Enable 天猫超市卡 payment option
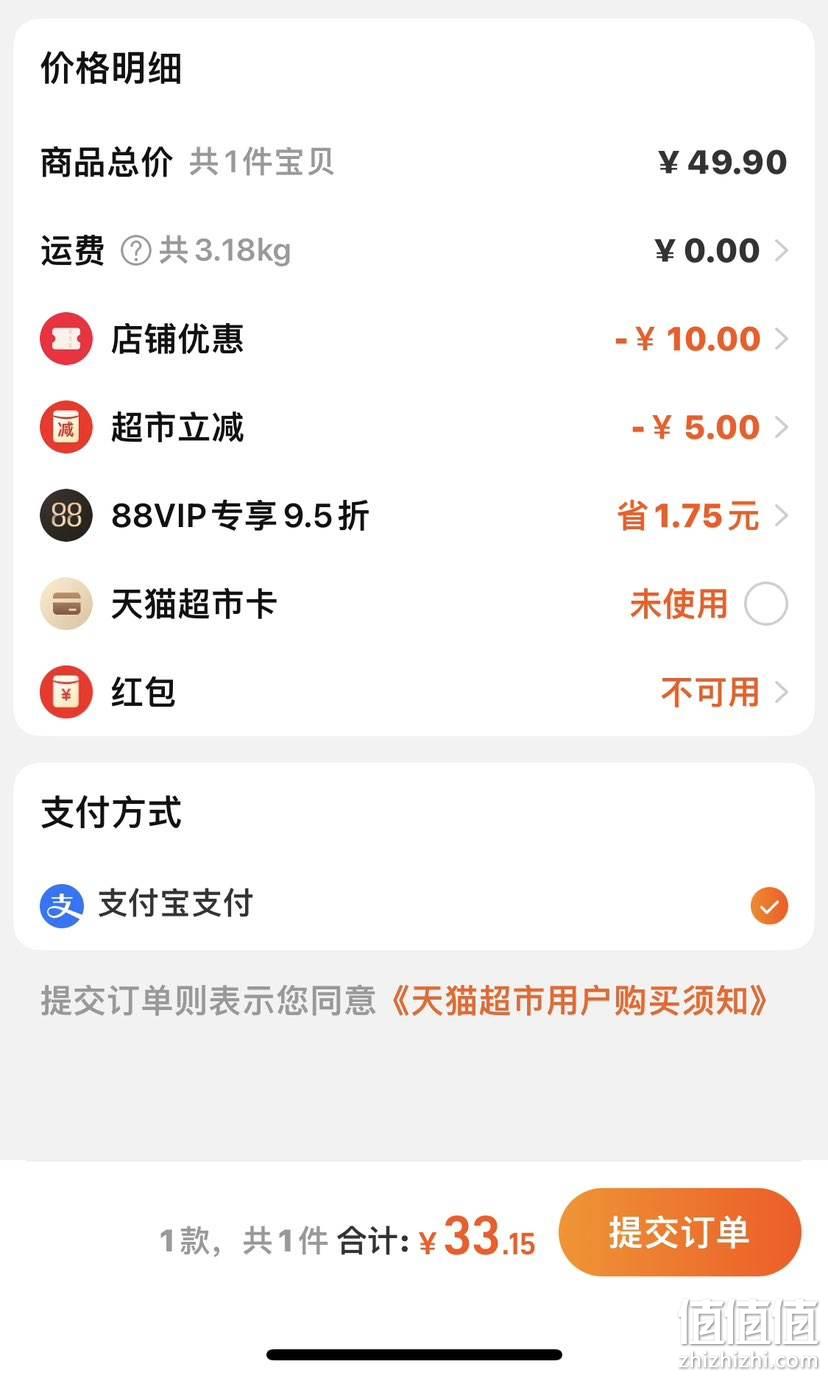This screenshot has height=1378, width=828. coord(767,604)
